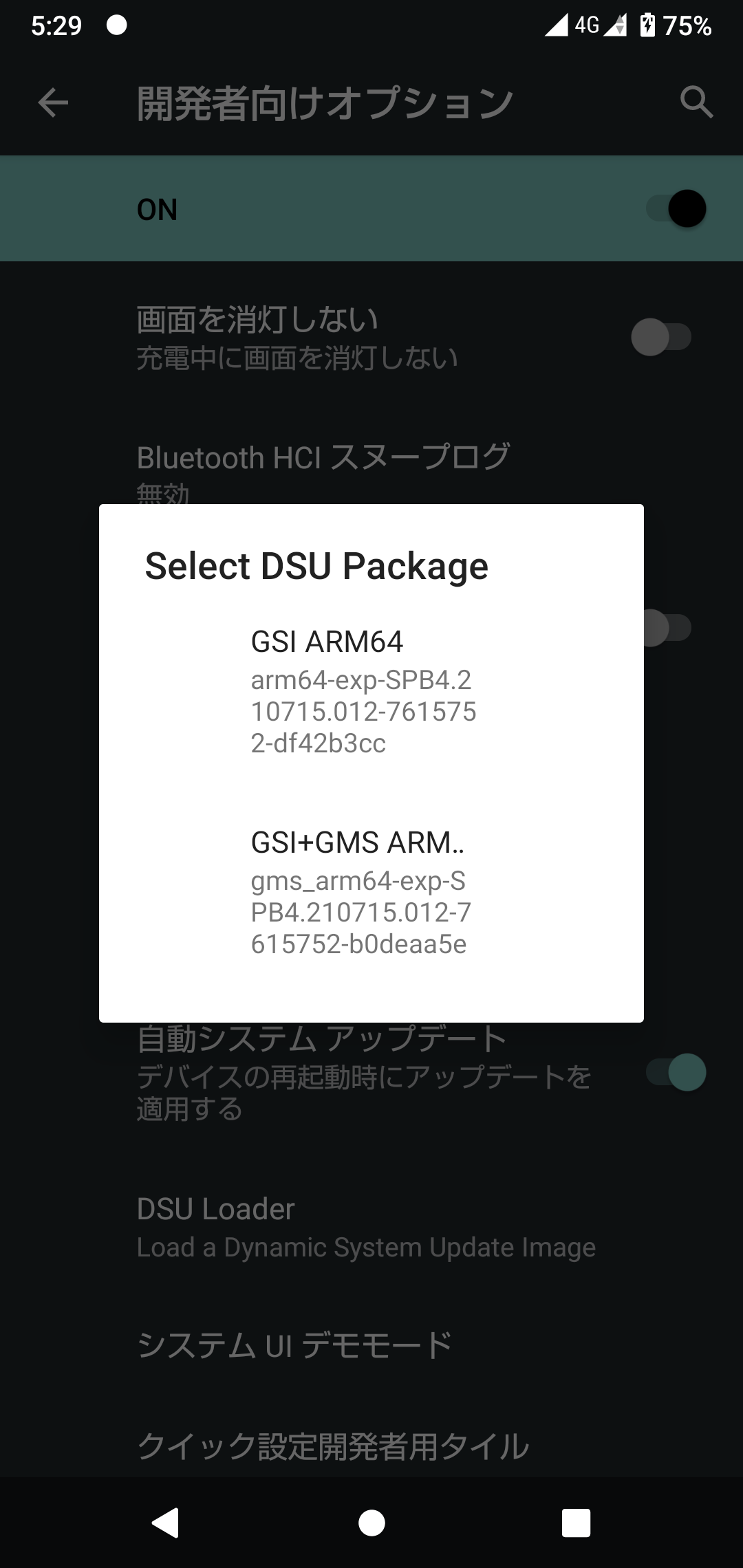Open クイック設定開発者用タイル
Screen dimensions: 743x1568
pos(332,1444)
